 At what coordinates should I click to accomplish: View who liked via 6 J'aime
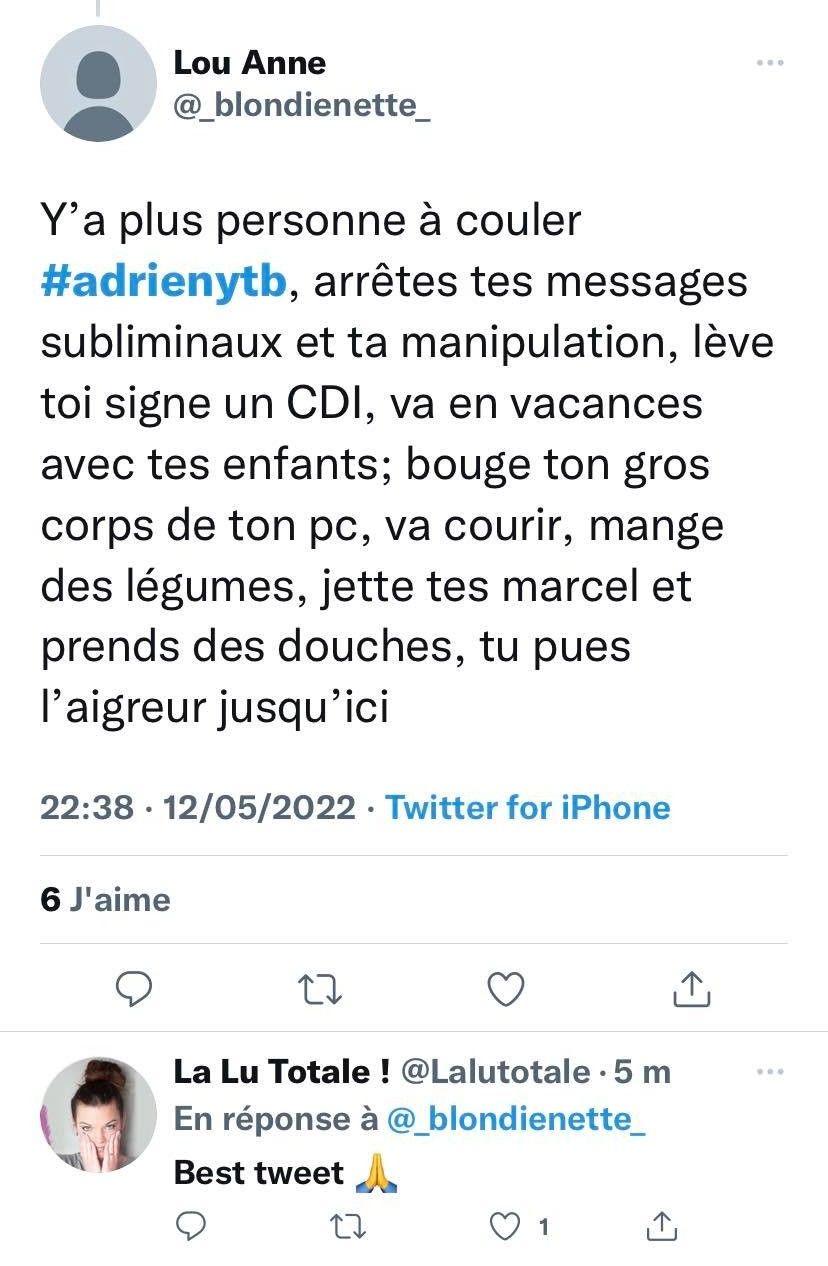(106, 899)
